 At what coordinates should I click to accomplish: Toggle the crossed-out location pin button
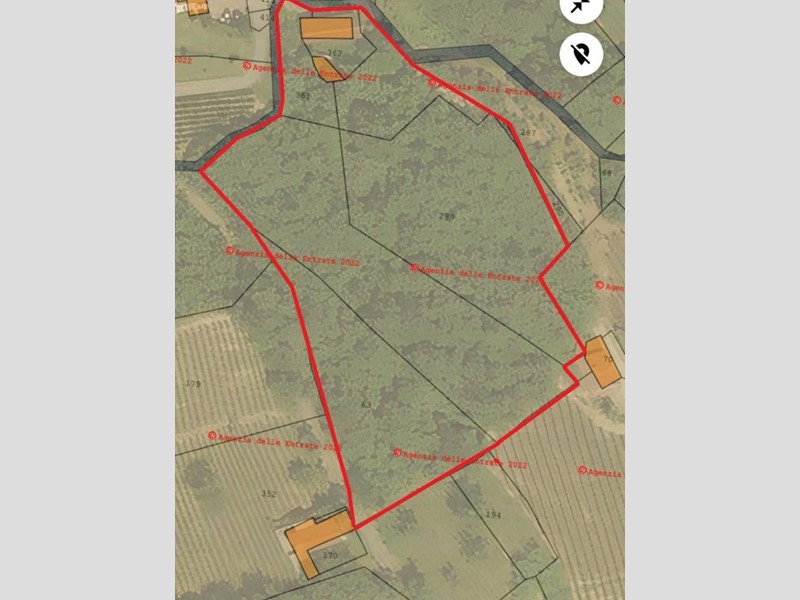tap(581, 54)
